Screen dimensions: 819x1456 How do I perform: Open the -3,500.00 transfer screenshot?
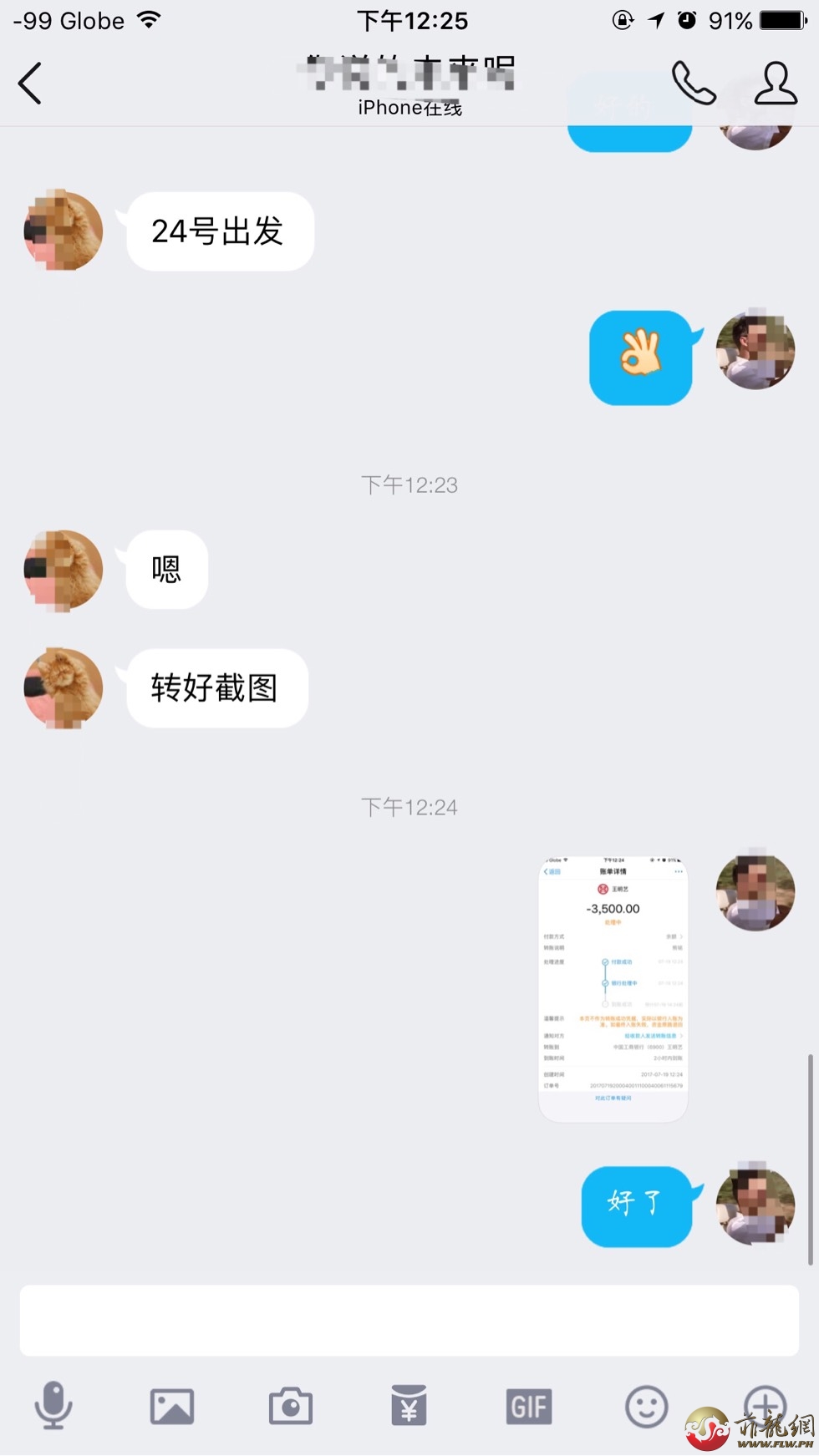pos(613,987)
